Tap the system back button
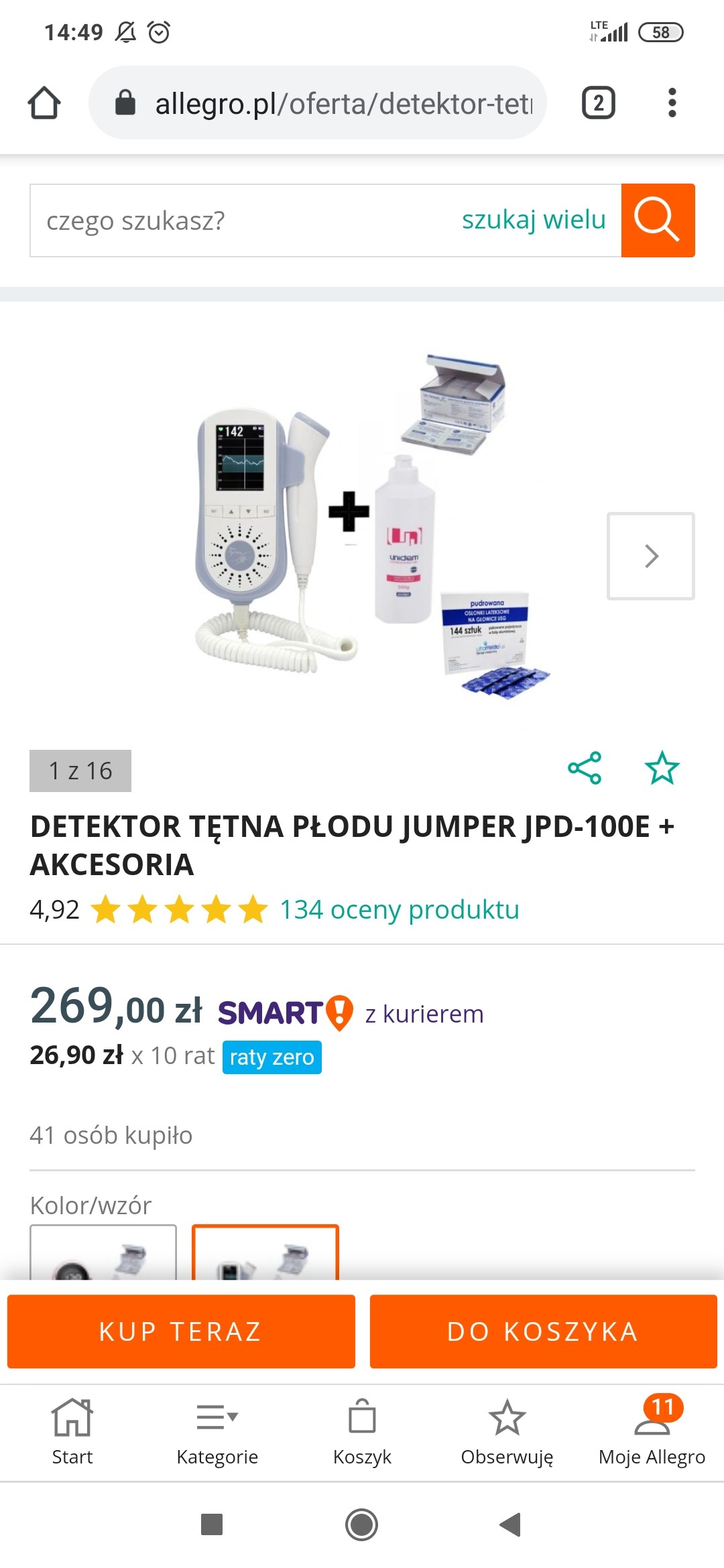Viewport: 724px width, 1568px height. [511, 1525]
